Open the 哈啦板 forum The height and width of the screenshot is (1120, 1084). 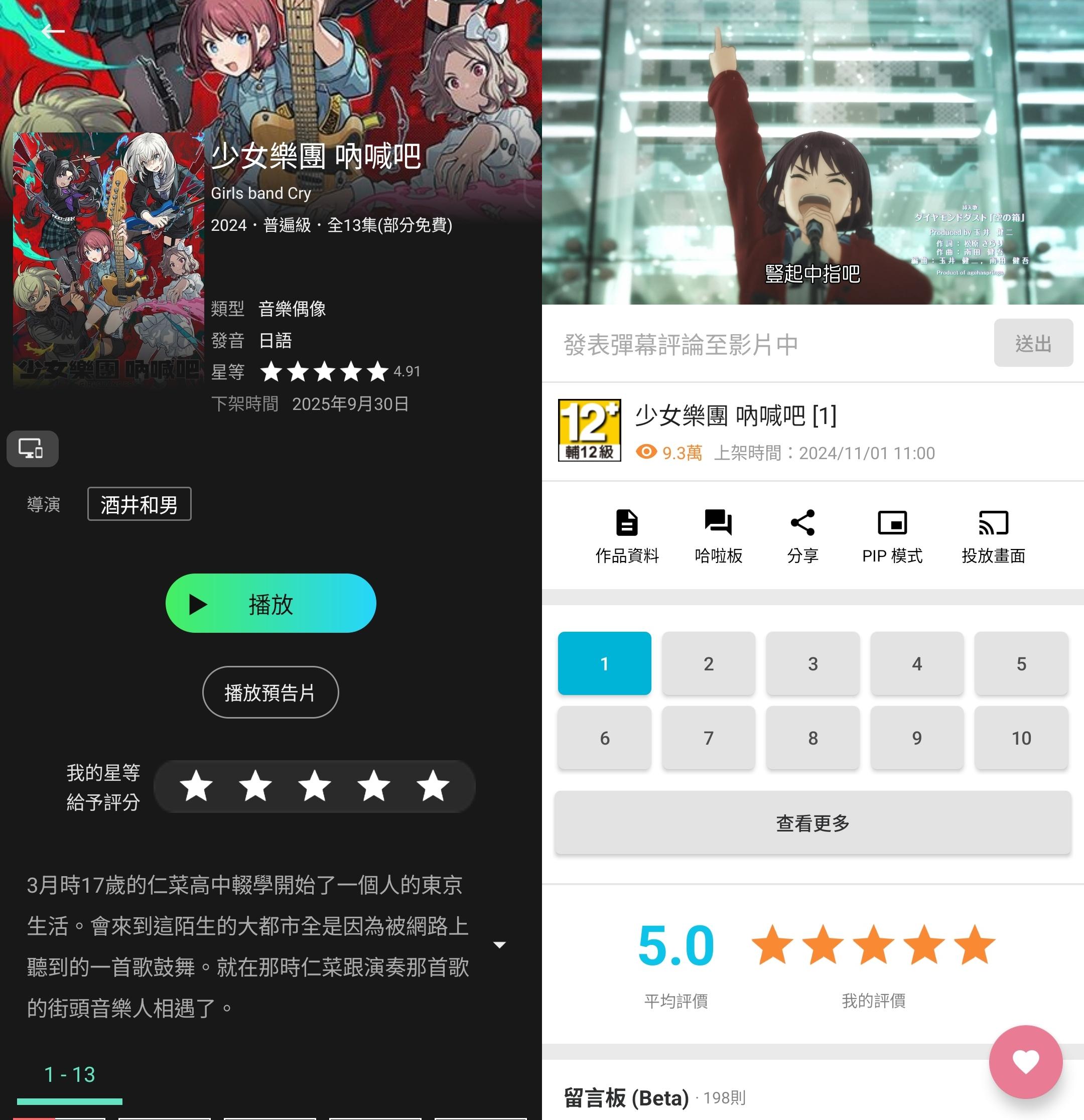(718, 536)
